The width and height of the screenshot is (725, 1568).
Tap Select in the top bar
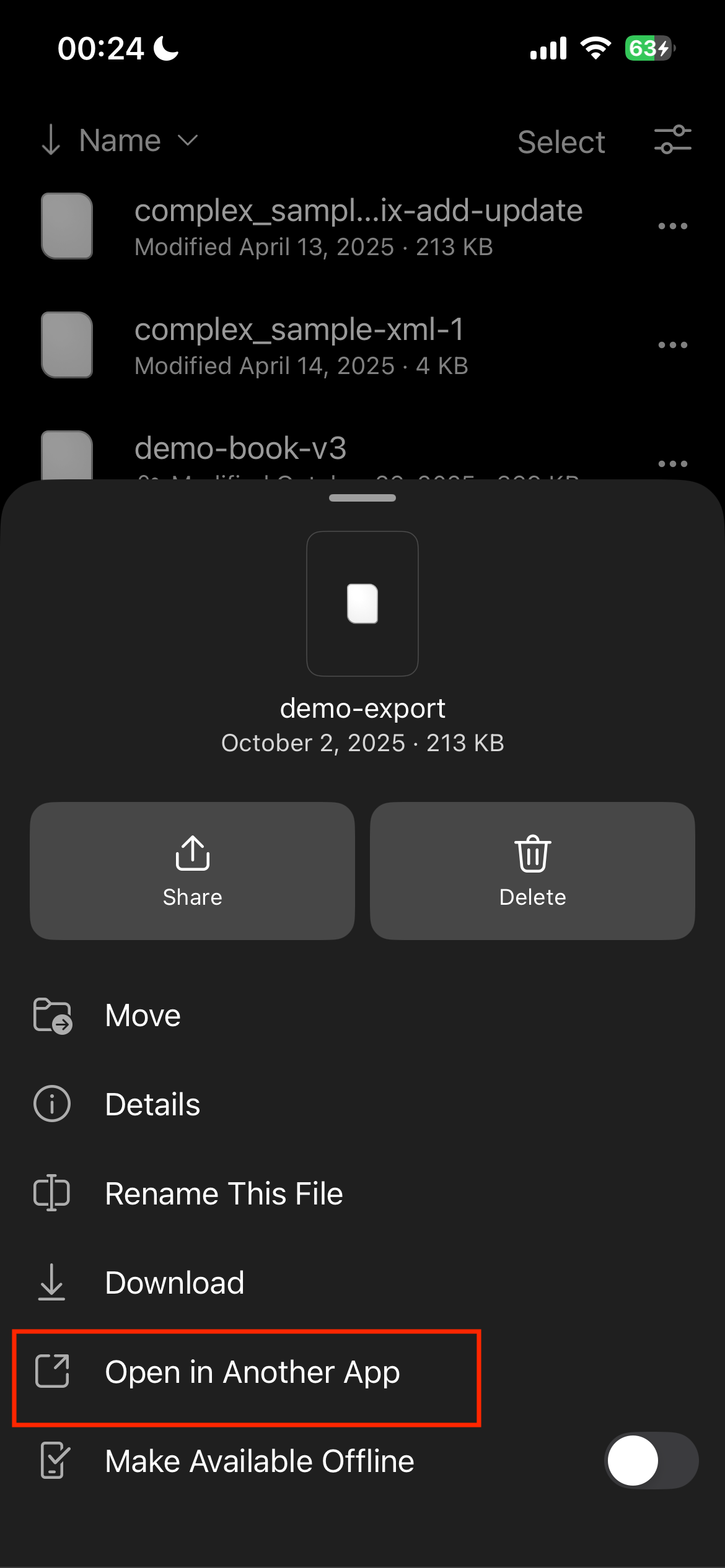click(x=561, y=142)
